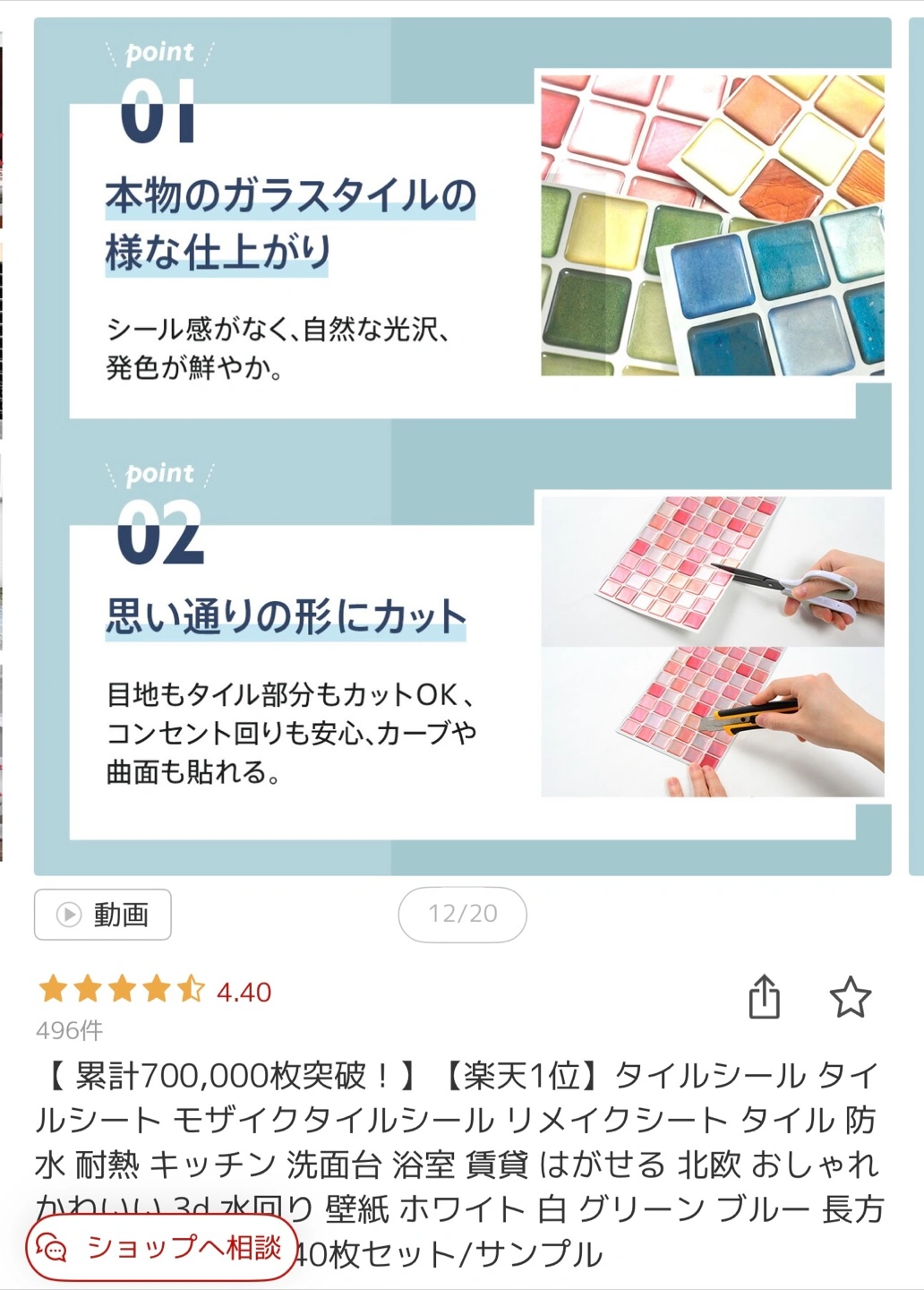Open ショップへ相談 shop chat

(x=161, y=1247)
